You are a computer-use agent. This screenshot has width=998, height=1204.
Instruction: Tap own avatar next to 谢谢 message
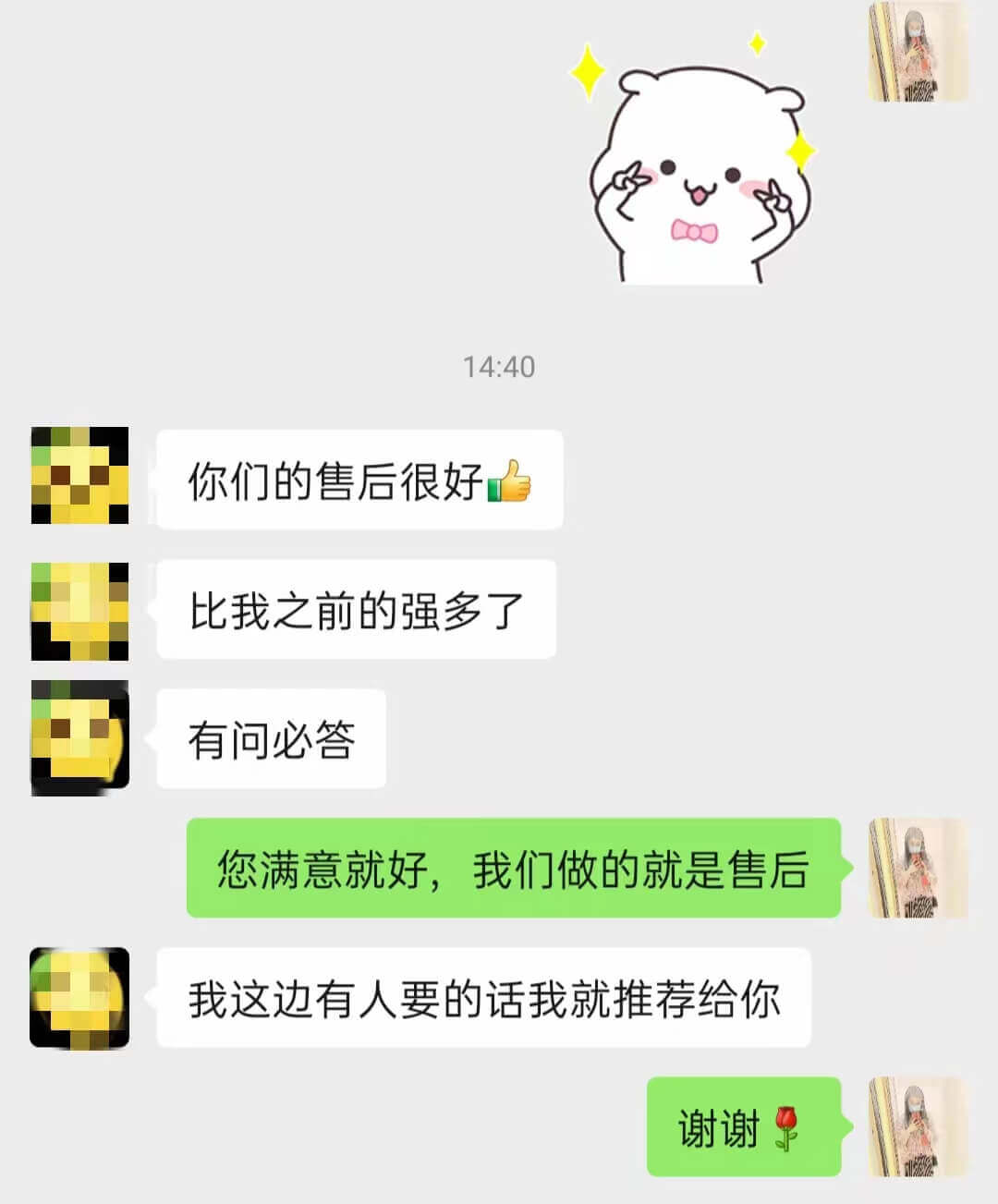coord(919,1126)
